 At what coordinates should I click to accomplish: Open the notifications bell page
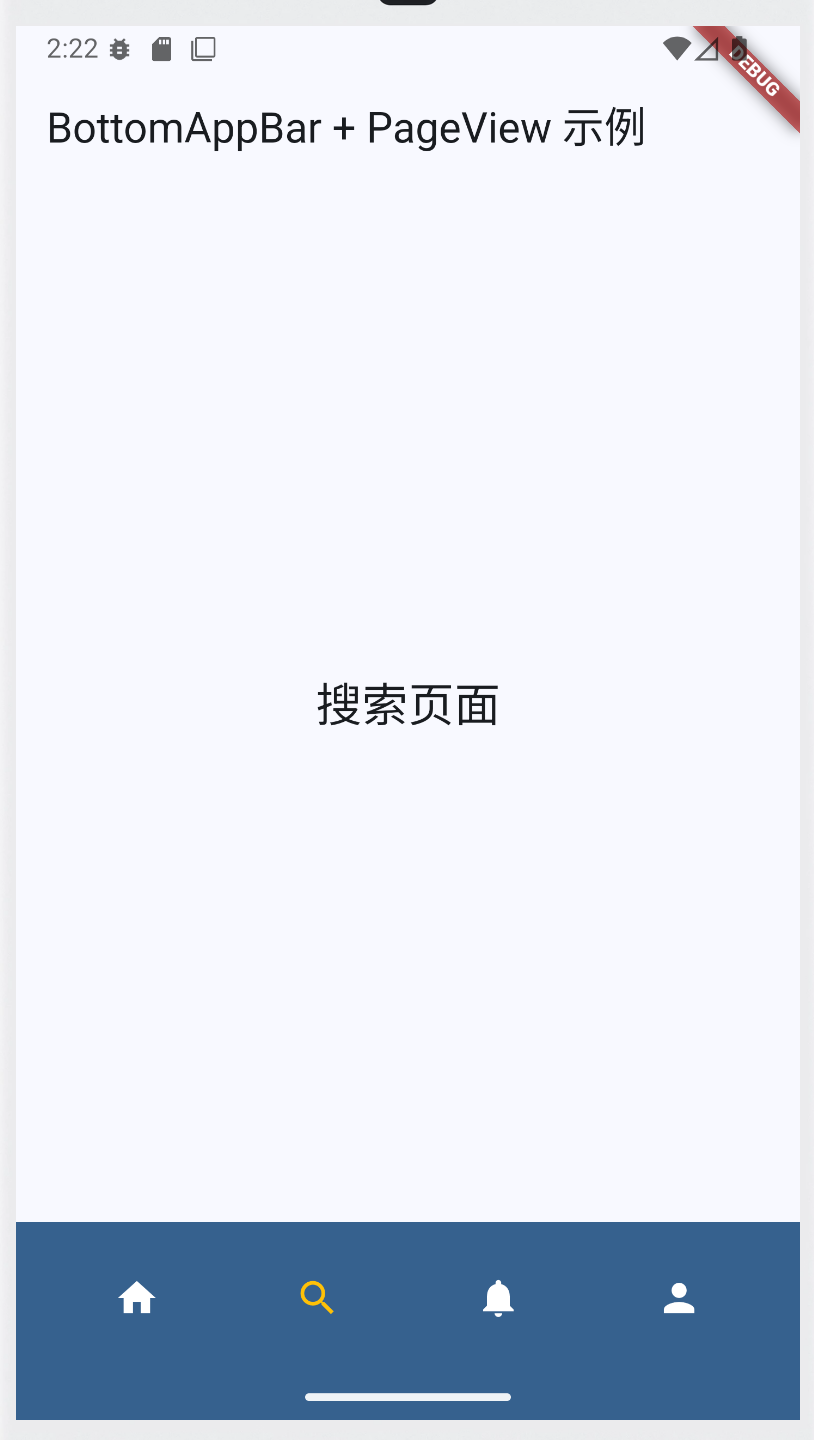(498, 1298)
